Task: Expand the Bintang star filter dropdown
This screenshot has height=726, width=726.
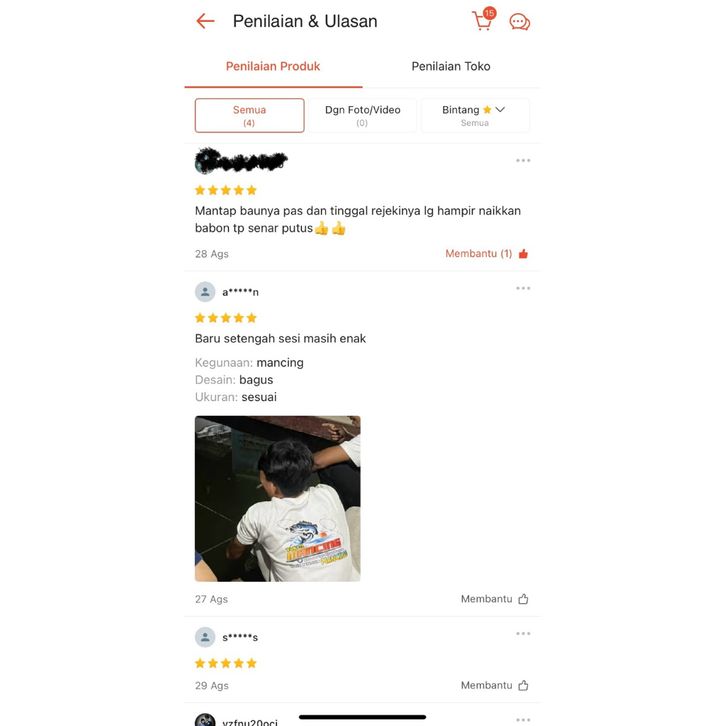Action: click(474, 115)
